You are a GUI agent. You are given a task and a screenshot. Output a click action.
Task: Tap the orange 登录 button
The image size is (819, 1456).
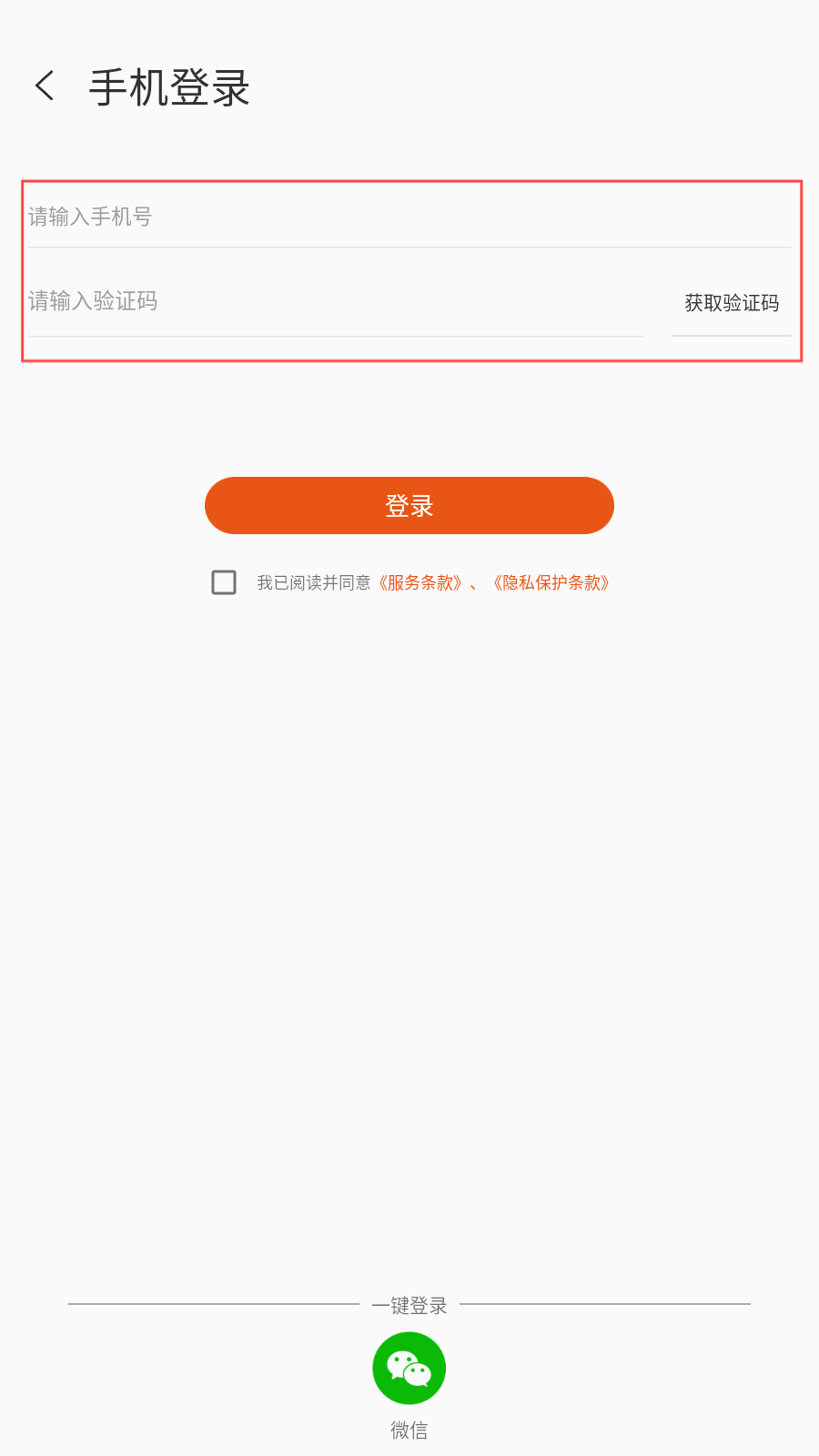(x=409, y=506)
